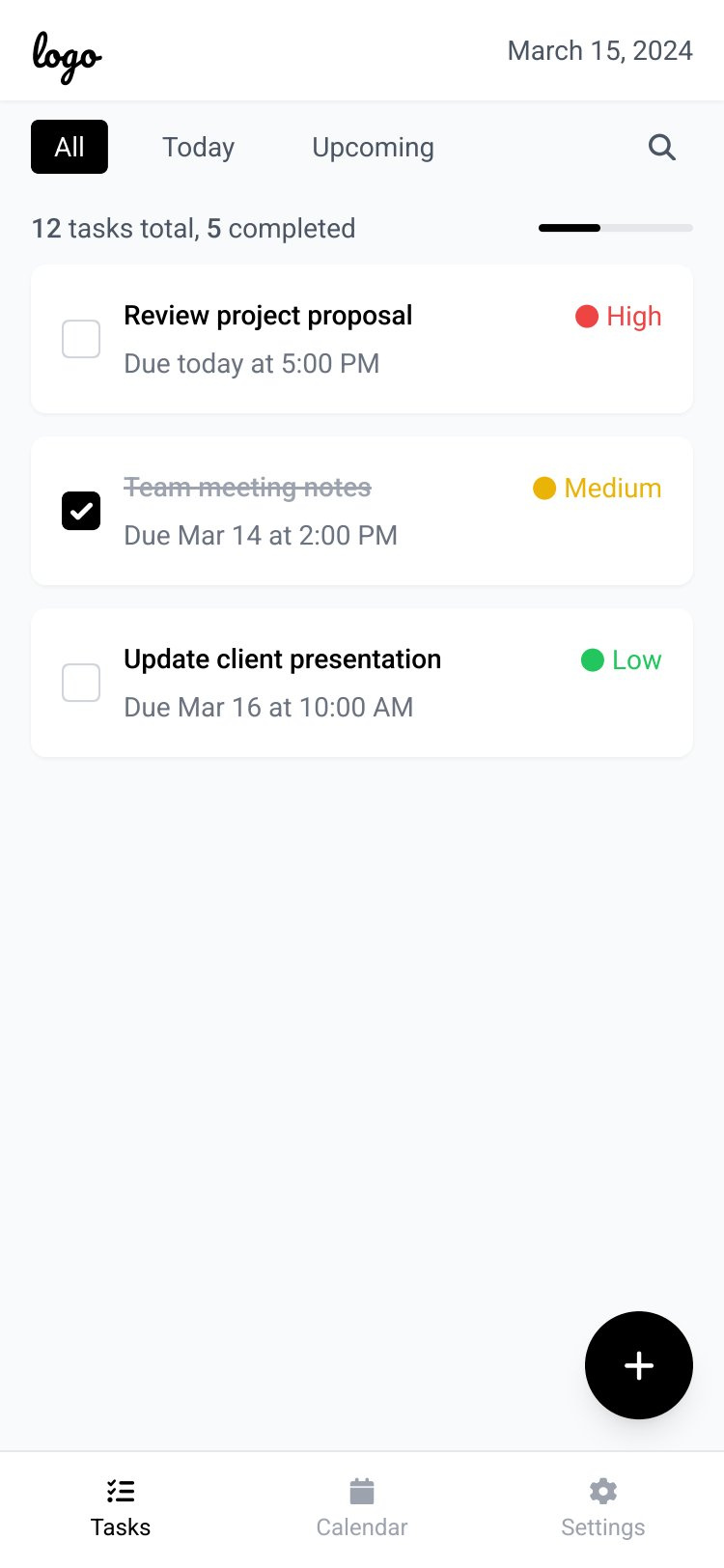Select the Tasks list icon in bottom navigation
Screen dimensions: 724x1568
[x=121, y=1491]
